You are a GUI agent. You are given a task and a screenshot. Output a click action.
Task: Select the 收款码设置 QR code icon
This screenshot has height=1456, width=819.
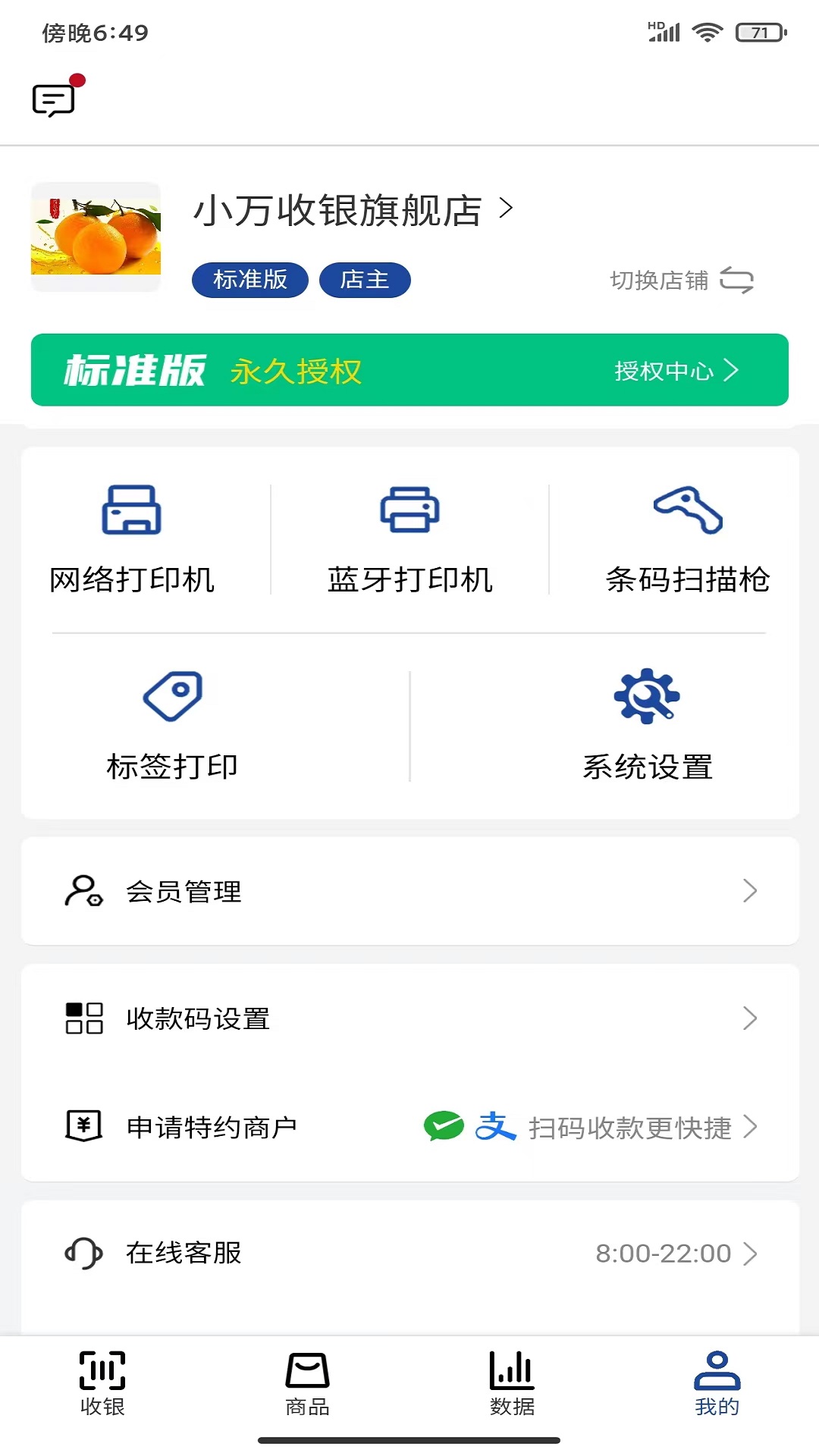[x=83, y=1018]
